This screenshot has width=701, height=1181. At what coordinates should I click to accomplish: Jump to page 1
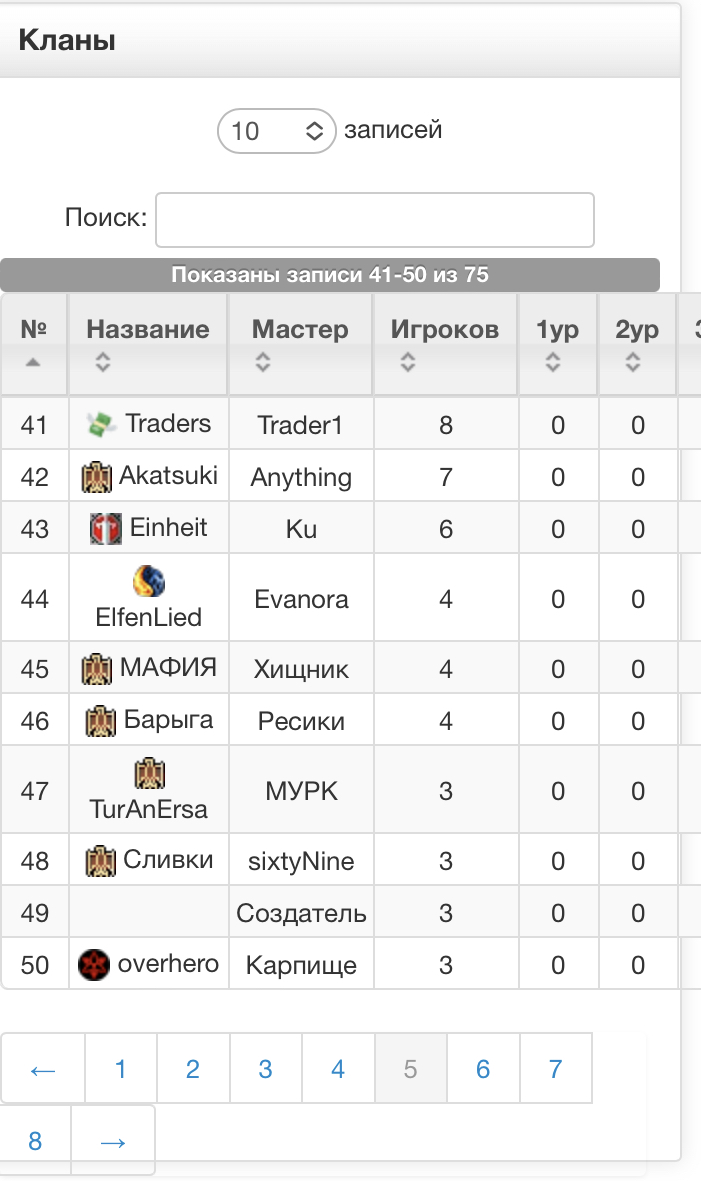[x=121, y=1069]
